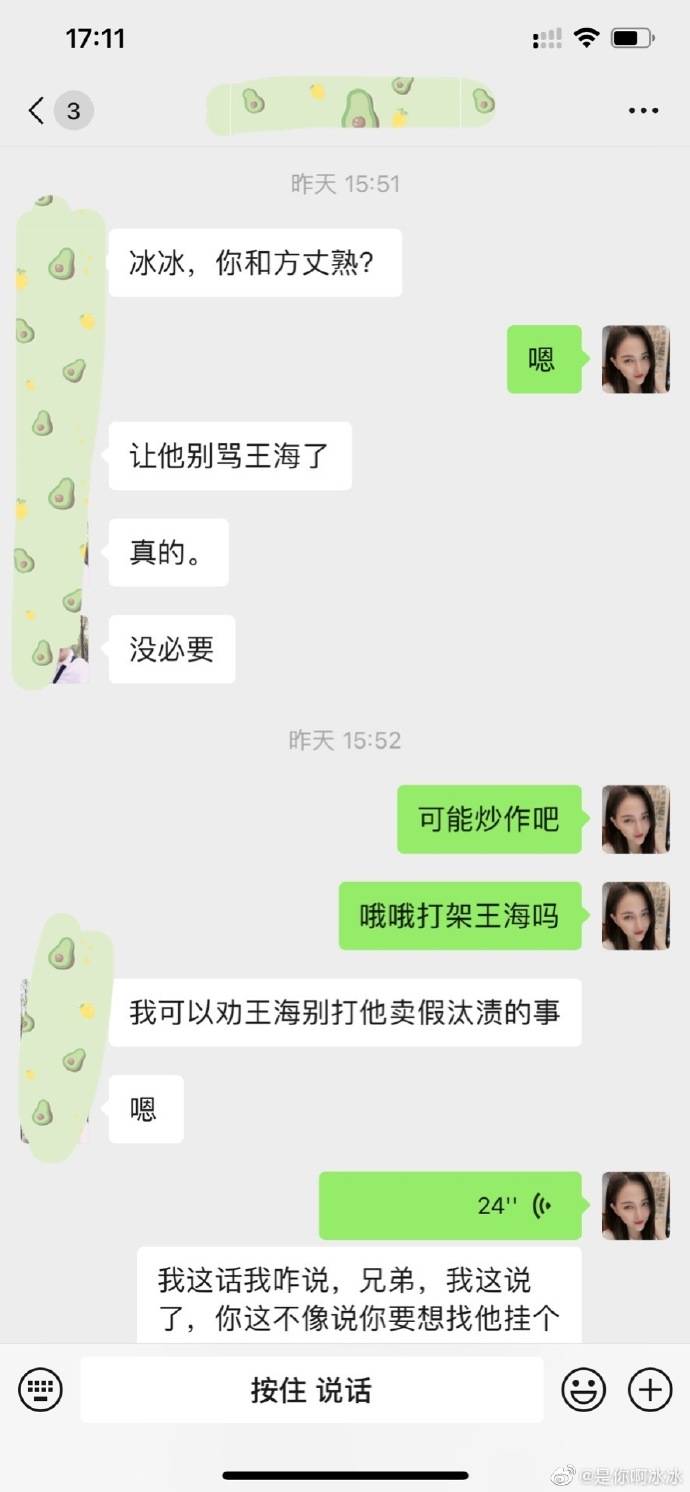
Task: Switch to keyboard text input
Action: coord(40,1389)
